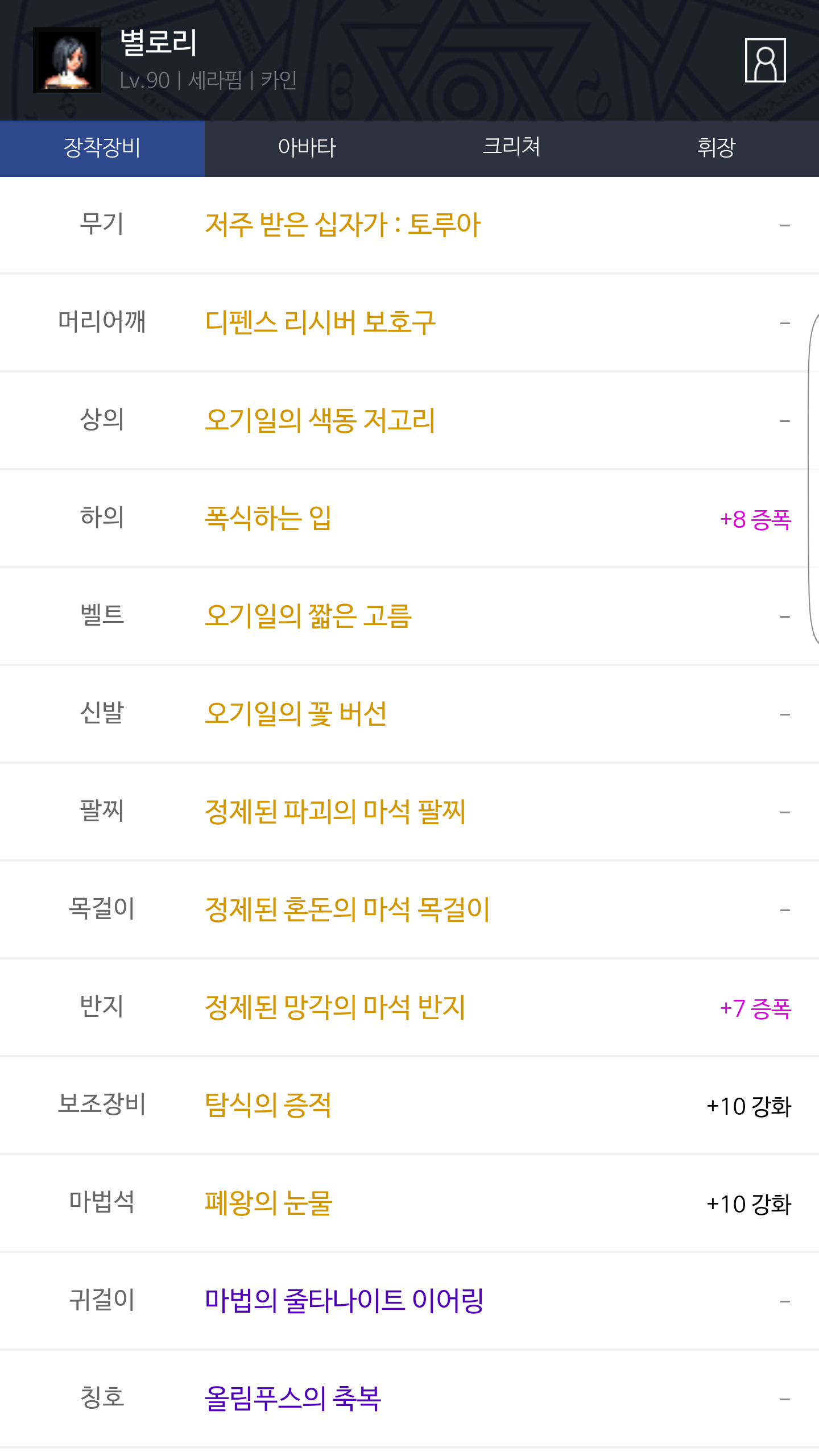
Task: View title 올림푸스의 축복
Action: click(x=293, y=1399)
